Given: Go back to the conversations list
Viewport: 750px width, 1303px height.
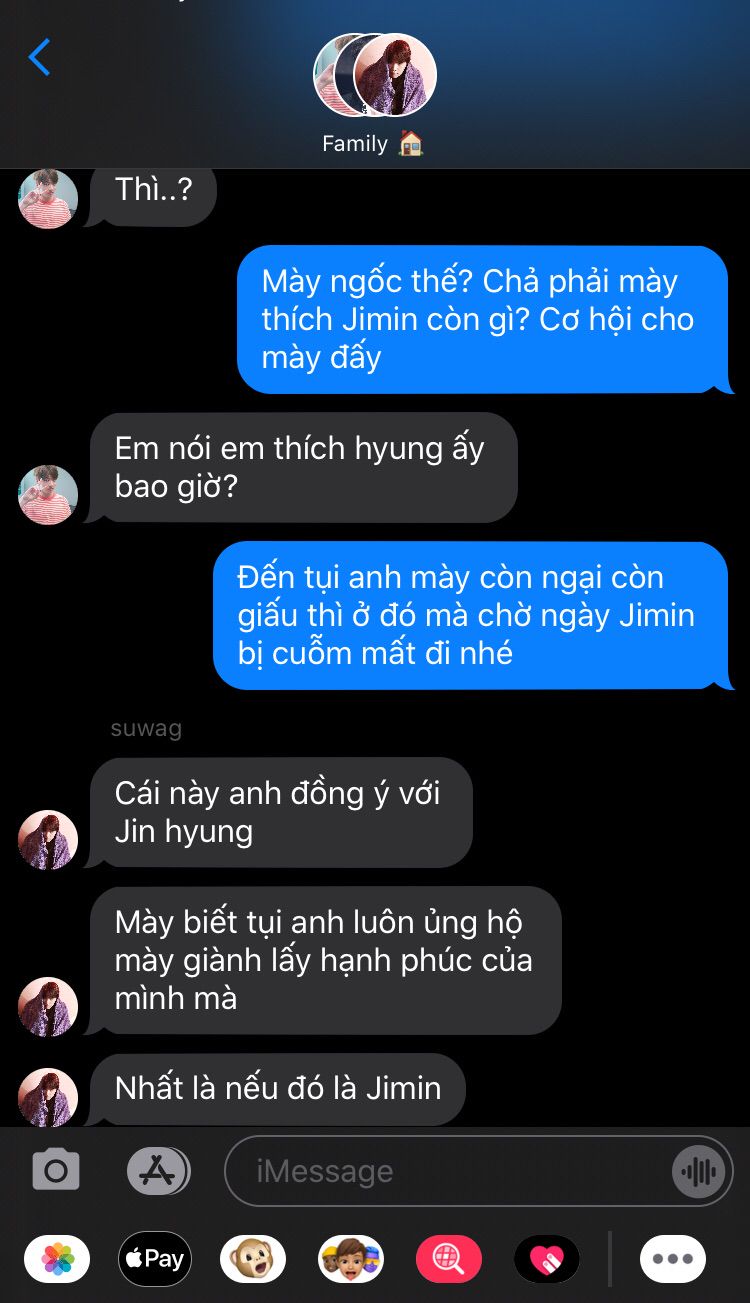Looking at the screenshot, I should pos(39,58).
